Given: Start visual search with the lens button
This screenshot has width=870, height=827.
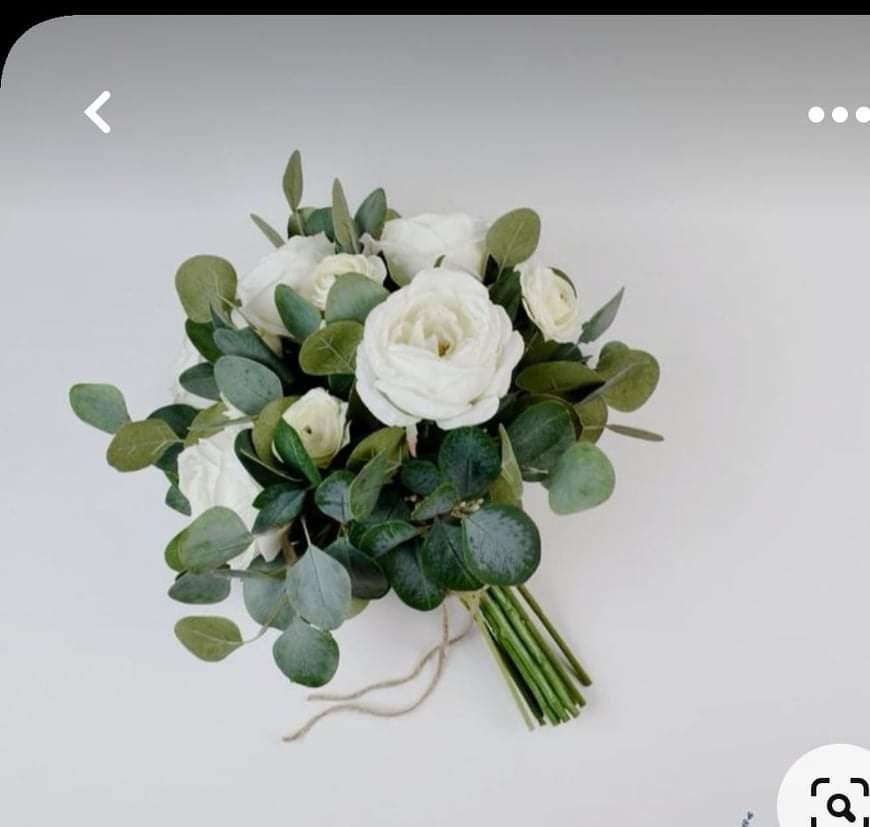Looking at the screenshot, I should (x=837, y=800).
